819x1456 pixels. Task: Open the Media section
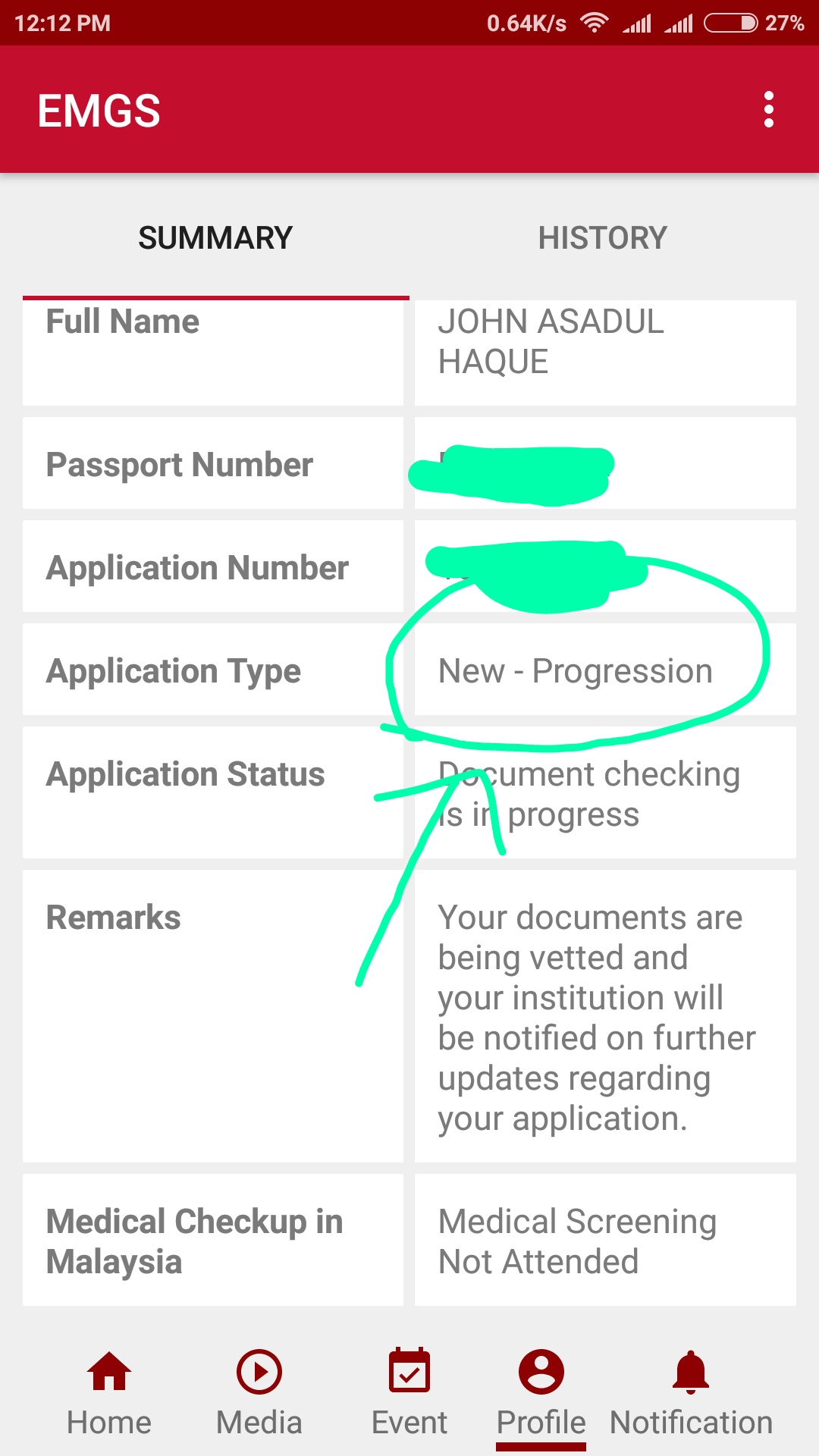coord(259,1393)
